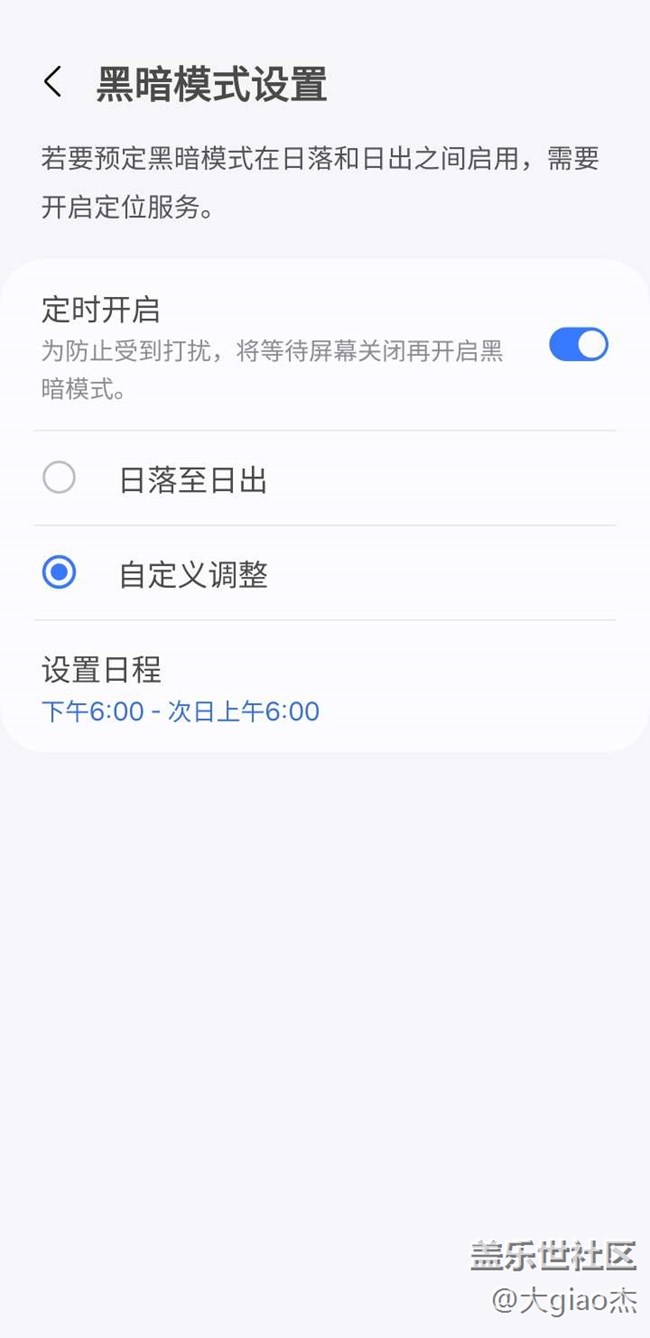Select the 日落至日出 option
Image resolution: width=650 pixels, height=1338 pixels.
point(60,479)
